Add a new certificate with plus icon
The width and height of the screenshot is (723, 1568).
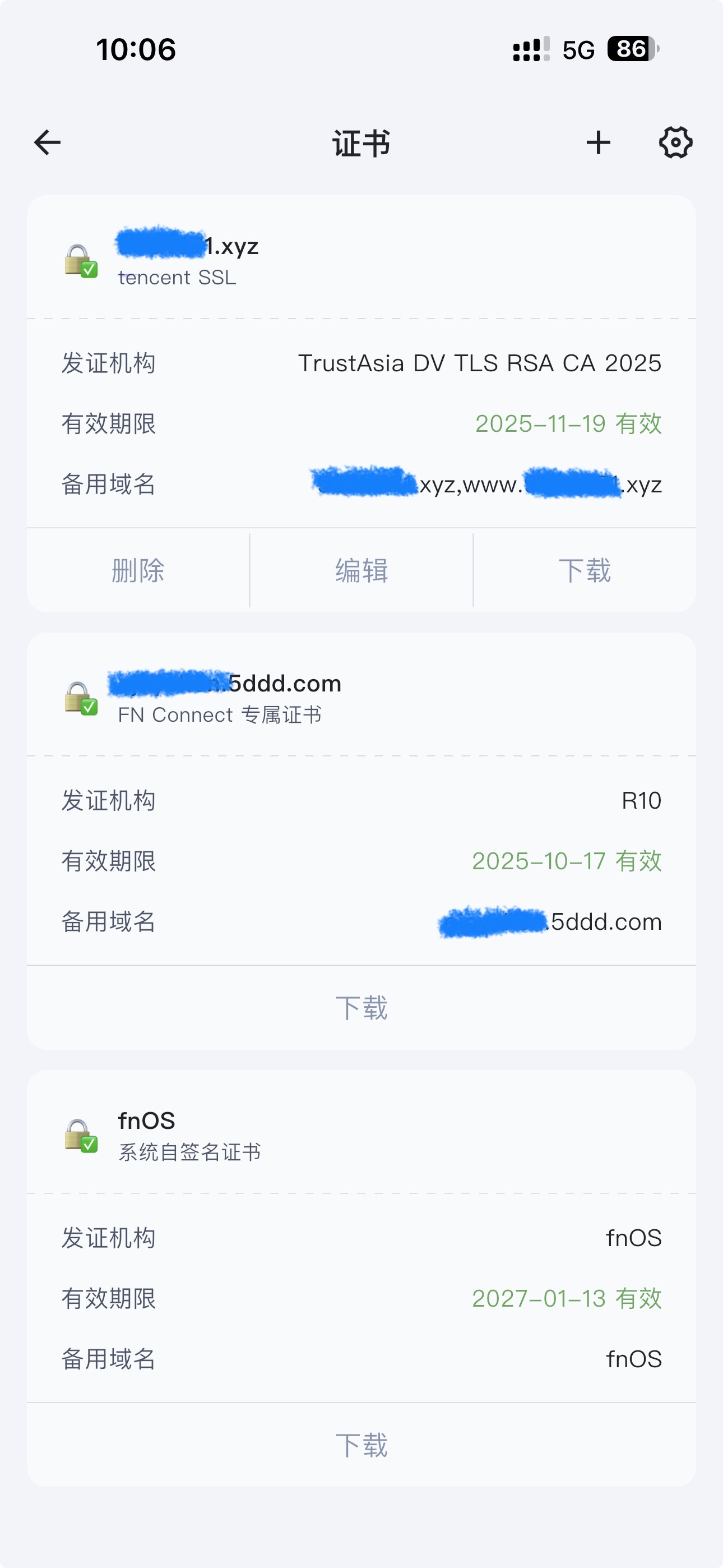pyautogui.click(x=597, y=143)
